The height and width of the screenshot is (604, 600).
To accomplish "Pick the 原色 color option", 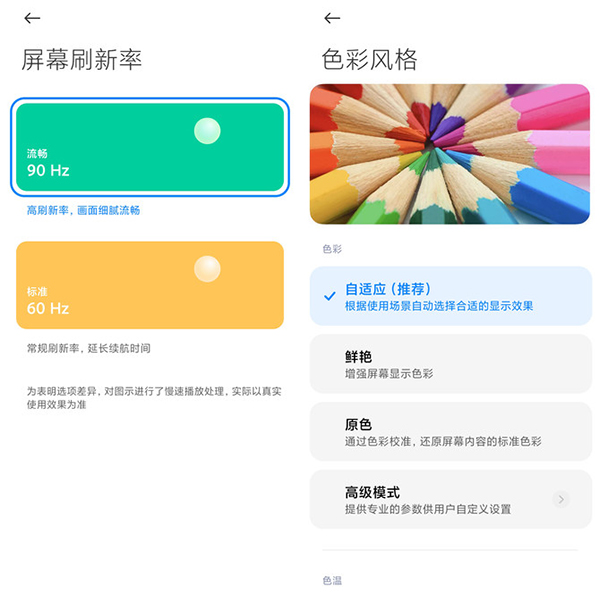I will click(x=450, y=432).
